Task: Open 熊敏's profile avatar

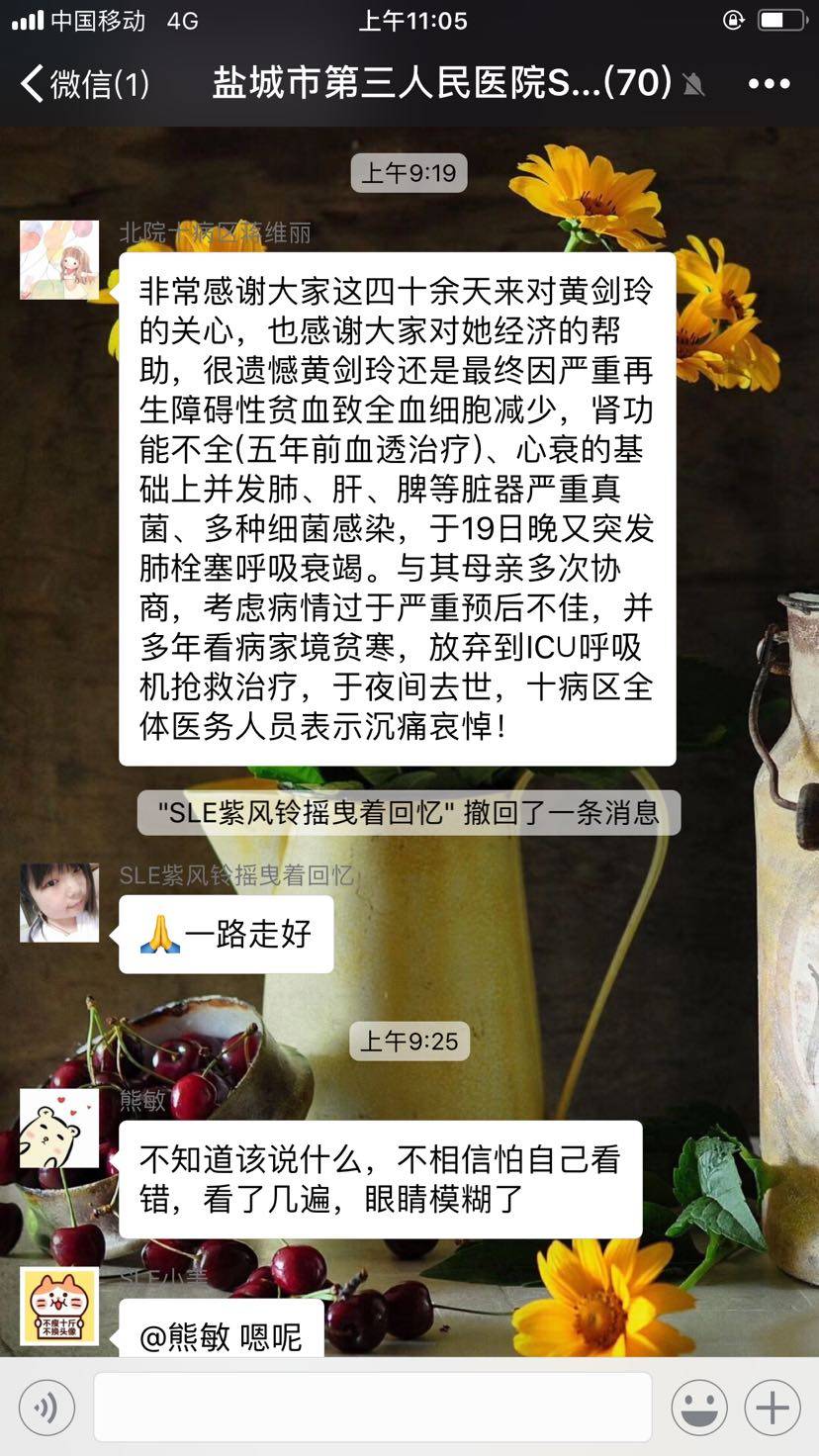Action: 59,1129
